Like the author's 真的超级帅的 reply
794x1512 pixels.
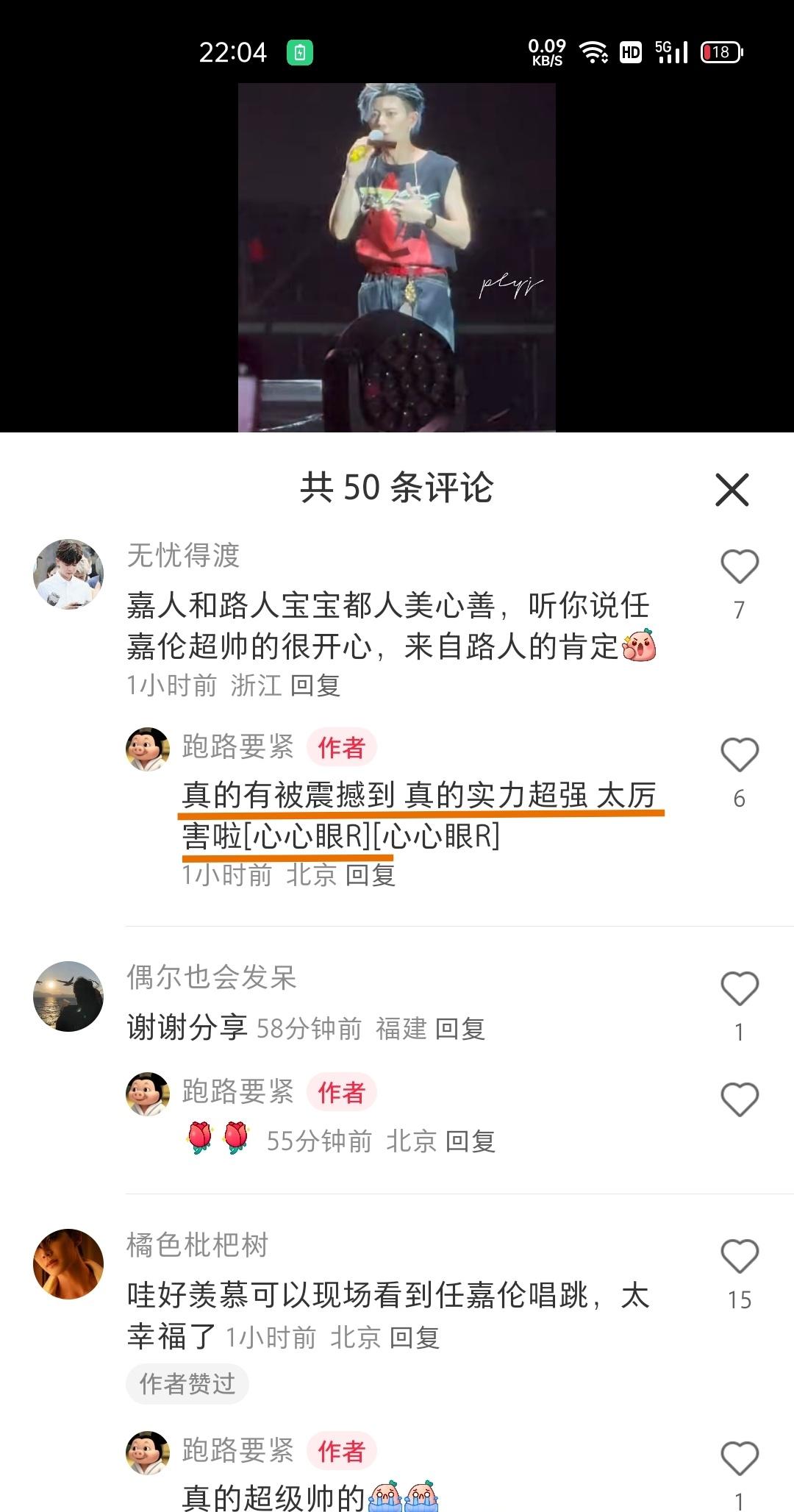[x=739, y=1458]
